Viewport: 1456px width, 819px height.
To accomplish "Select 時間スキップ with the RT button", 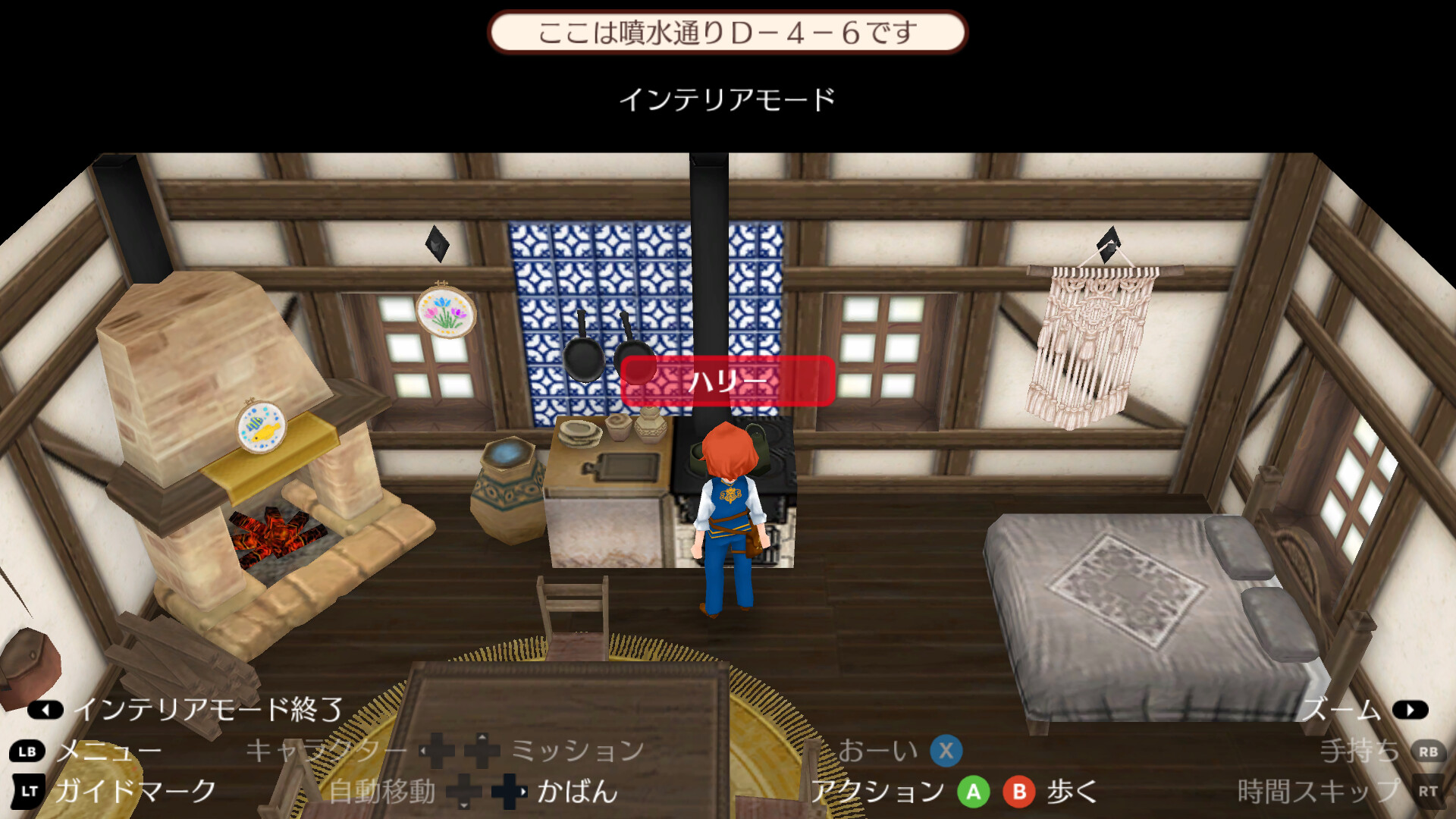I will [x=1428, y=791].
